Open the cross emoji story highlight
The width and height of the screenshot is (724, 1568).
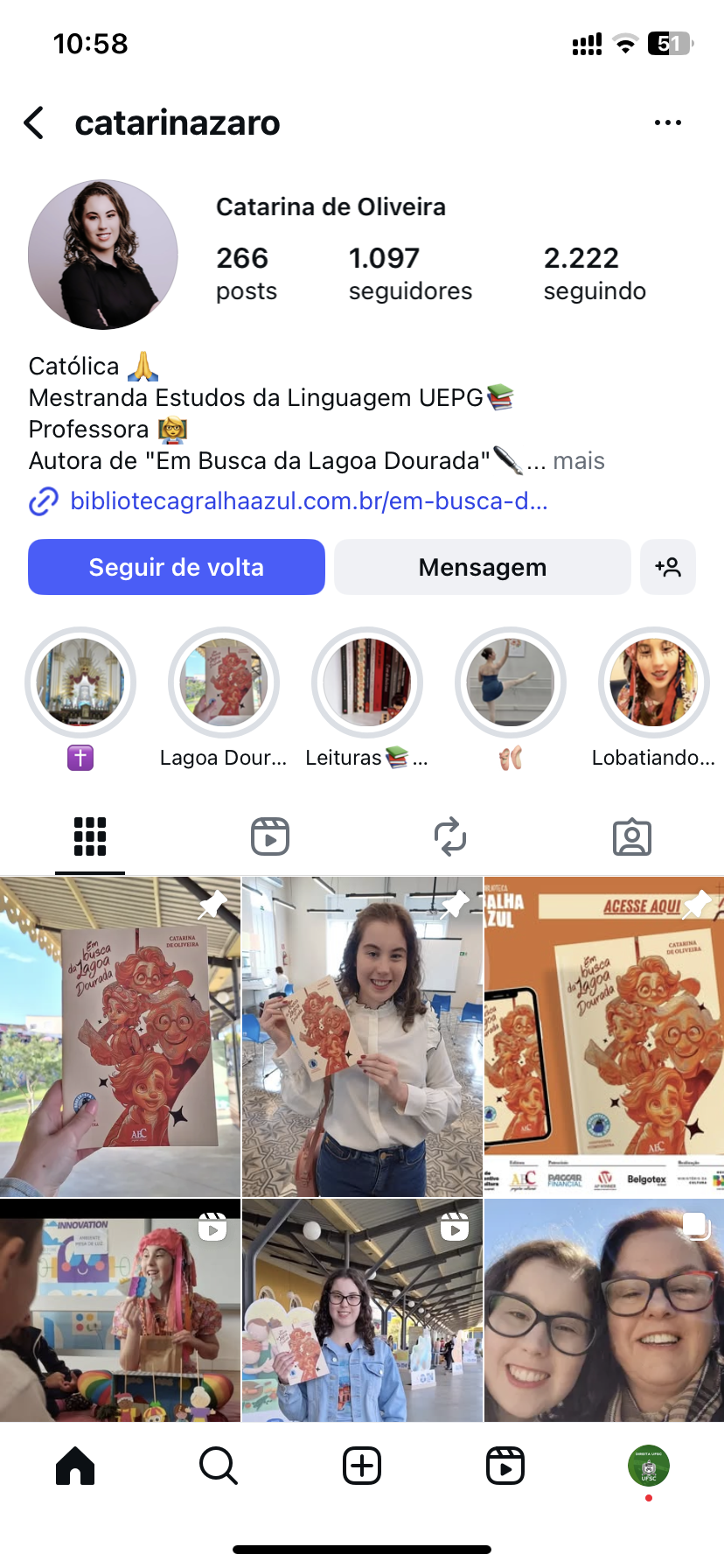80,683
